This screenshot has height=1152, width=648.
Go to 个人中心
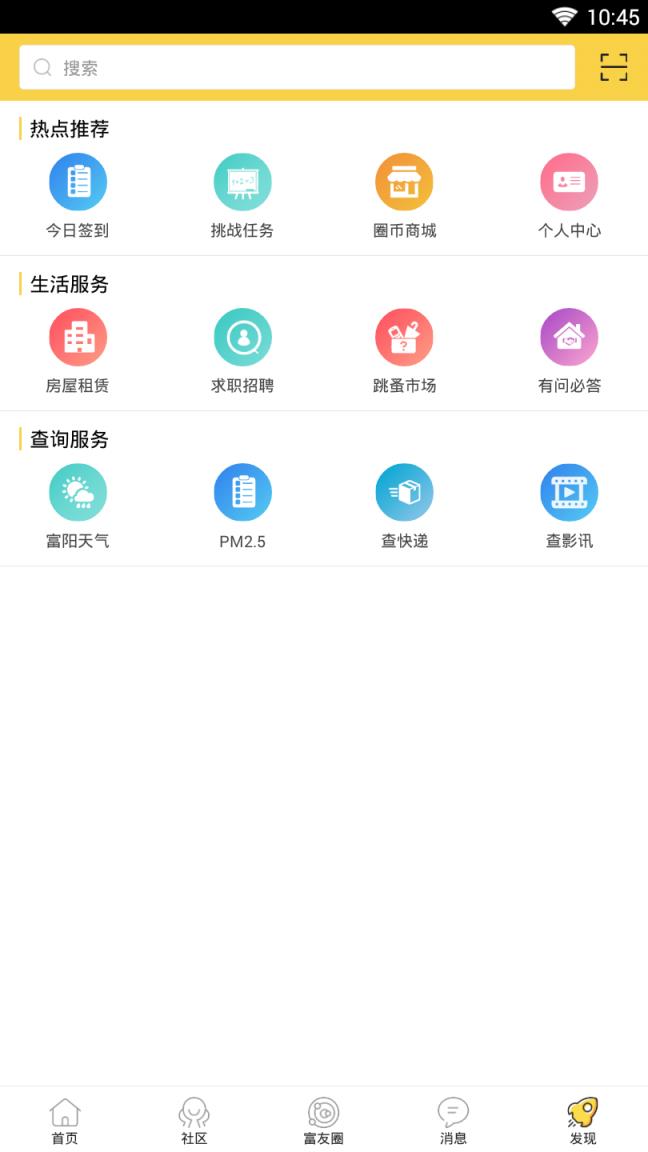pos(569,196)
